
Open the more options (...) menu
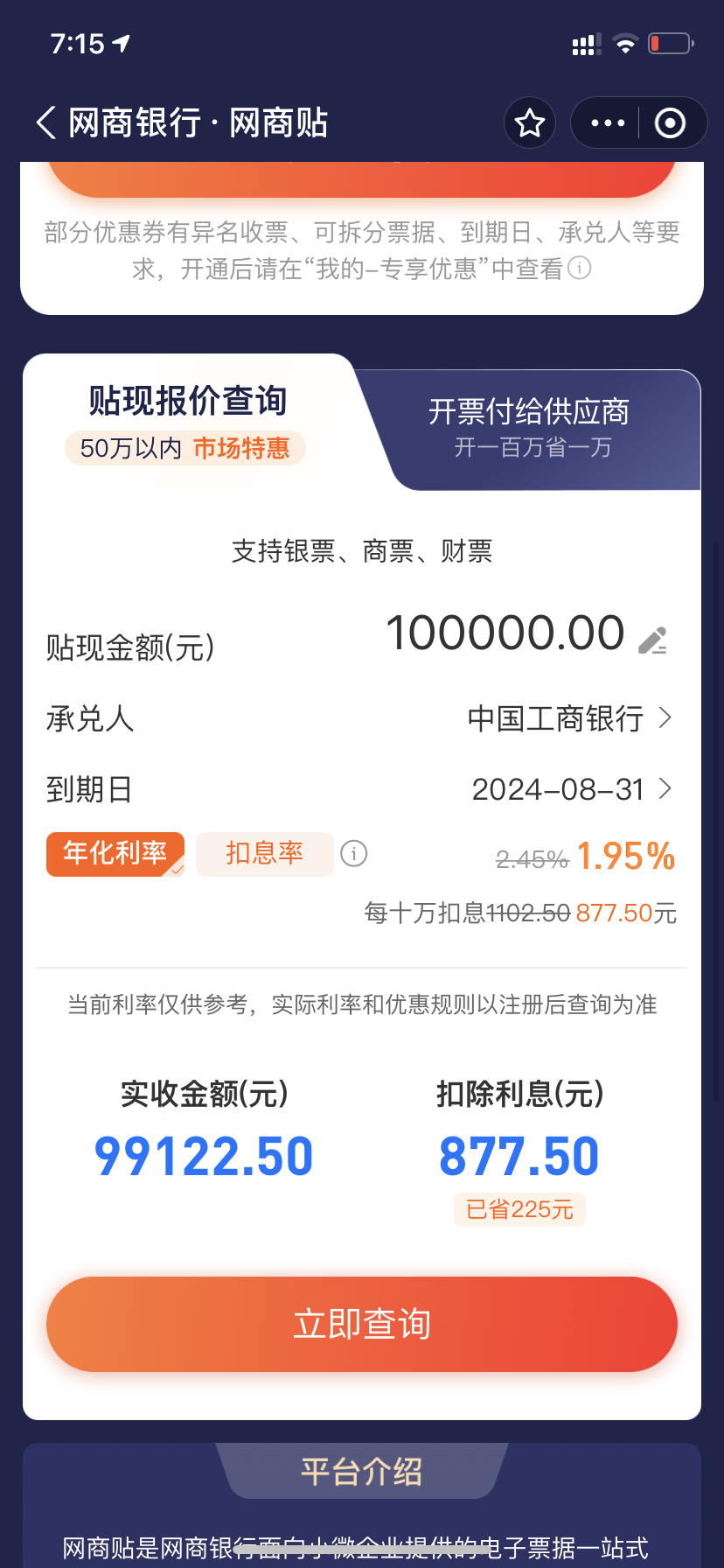(x=605, y=122)
